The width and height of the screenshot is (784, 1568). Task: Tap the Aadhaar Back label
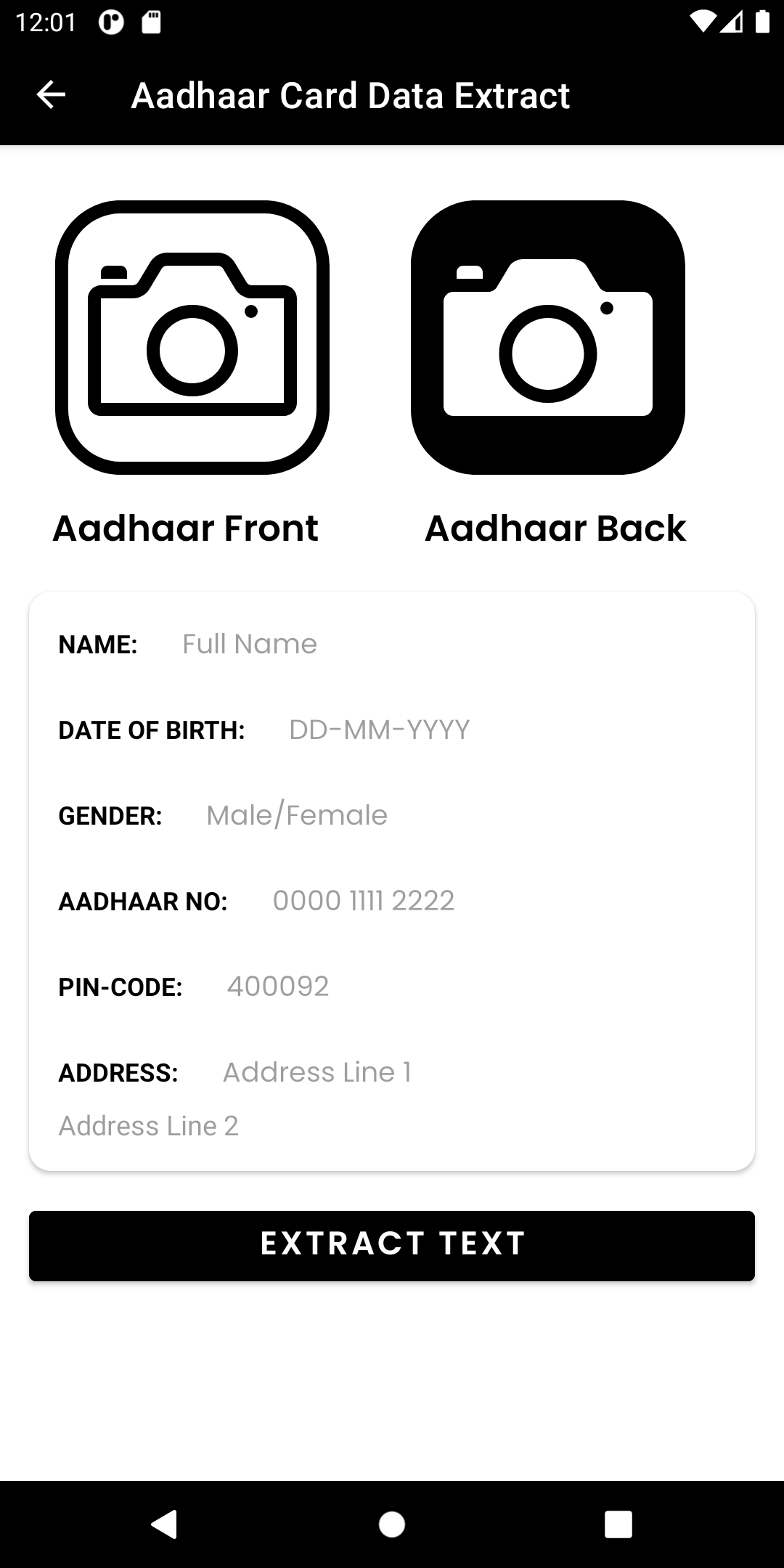pos(555,528)
